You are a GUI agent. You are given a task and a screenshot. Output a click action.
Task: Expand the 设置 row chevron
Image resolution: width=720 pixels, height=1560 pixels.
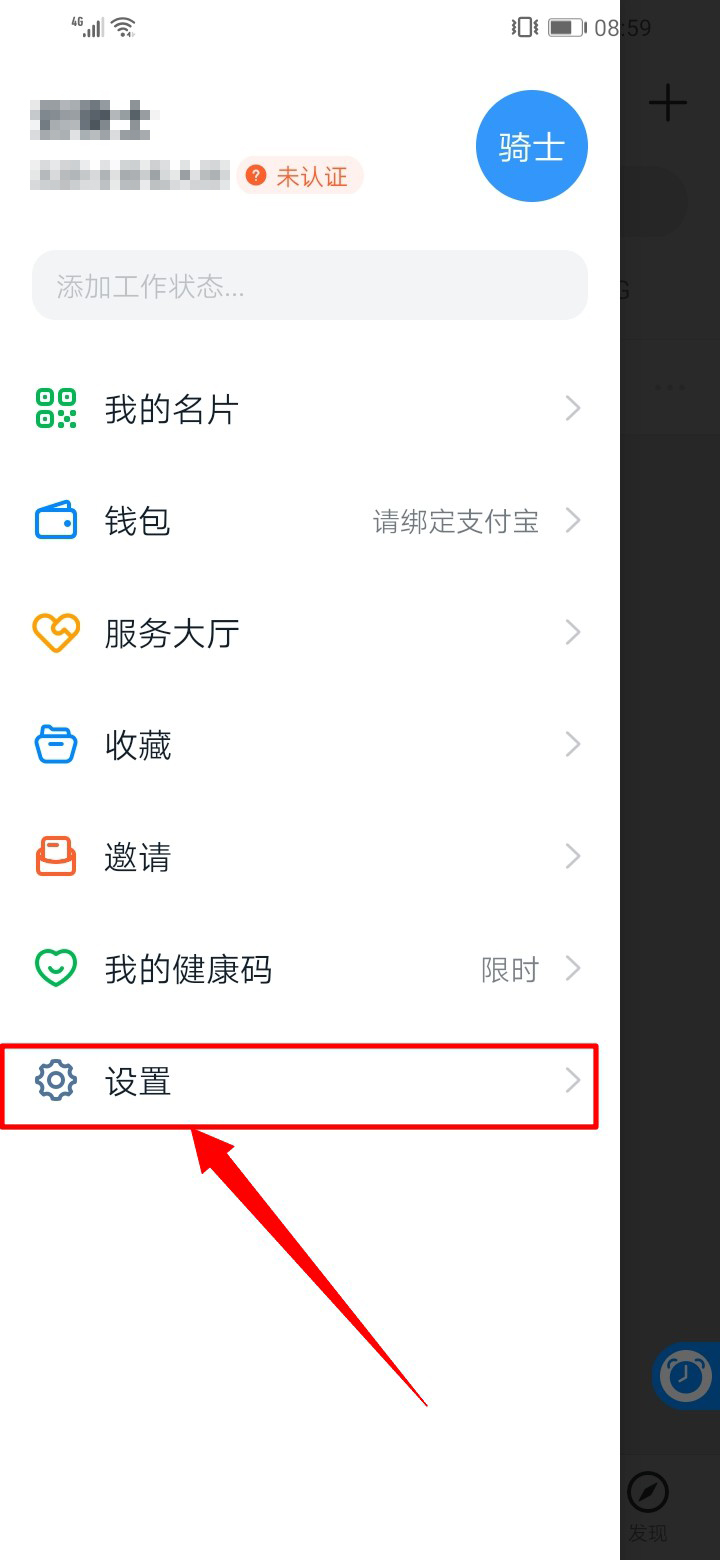tap(571, 1080)
